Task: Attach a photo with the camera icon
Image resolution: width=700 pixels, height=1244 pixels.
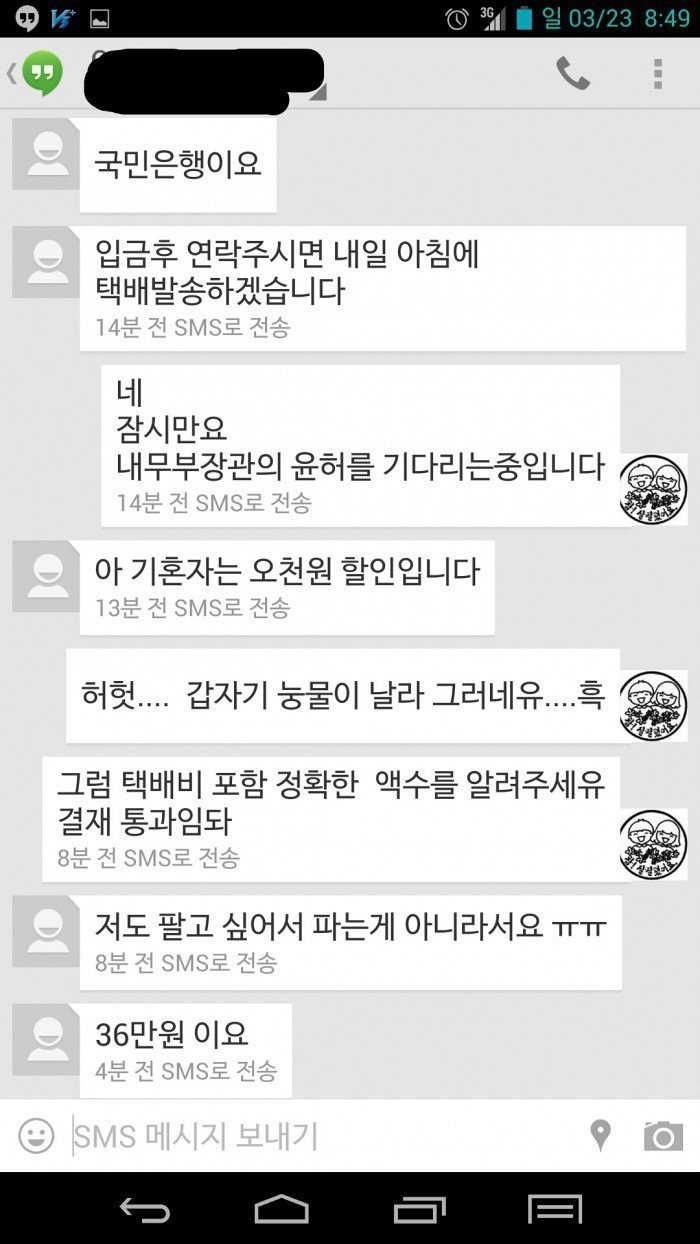Action: click(x=663, y=1136)
